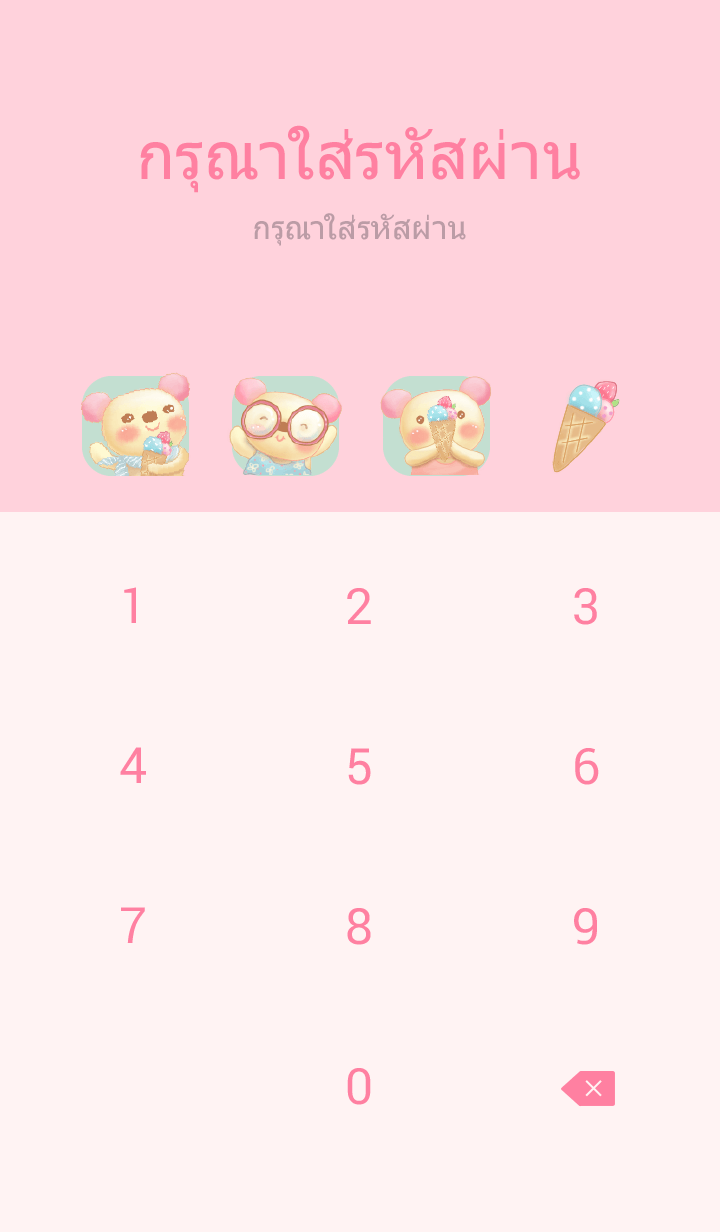Select digit 3 on the keypad

(x=586, y=607)
